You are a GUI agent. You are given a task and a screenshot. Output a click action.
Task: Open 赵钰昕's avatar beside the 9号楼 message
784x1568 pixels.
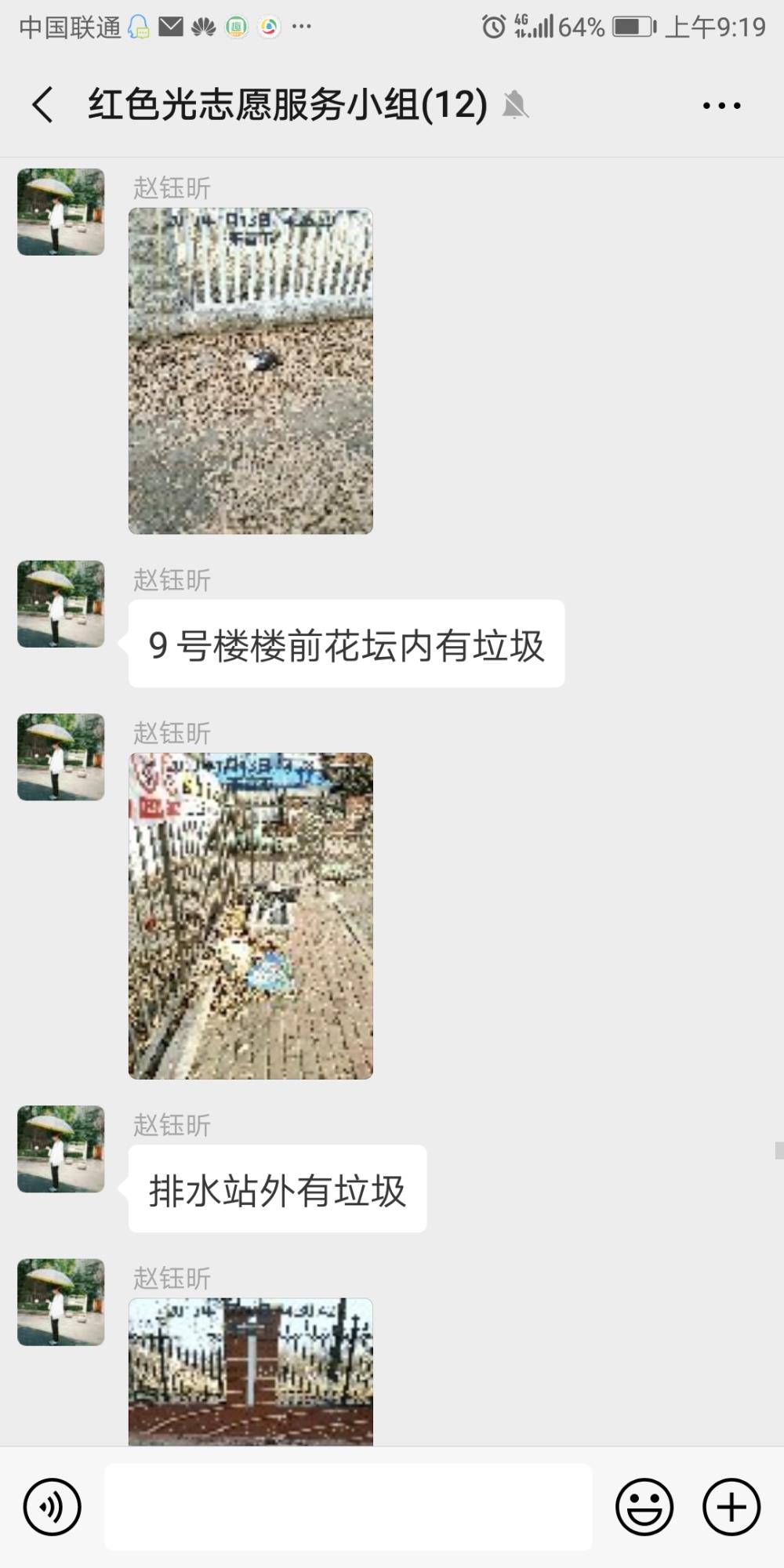(x=61, y=604)
